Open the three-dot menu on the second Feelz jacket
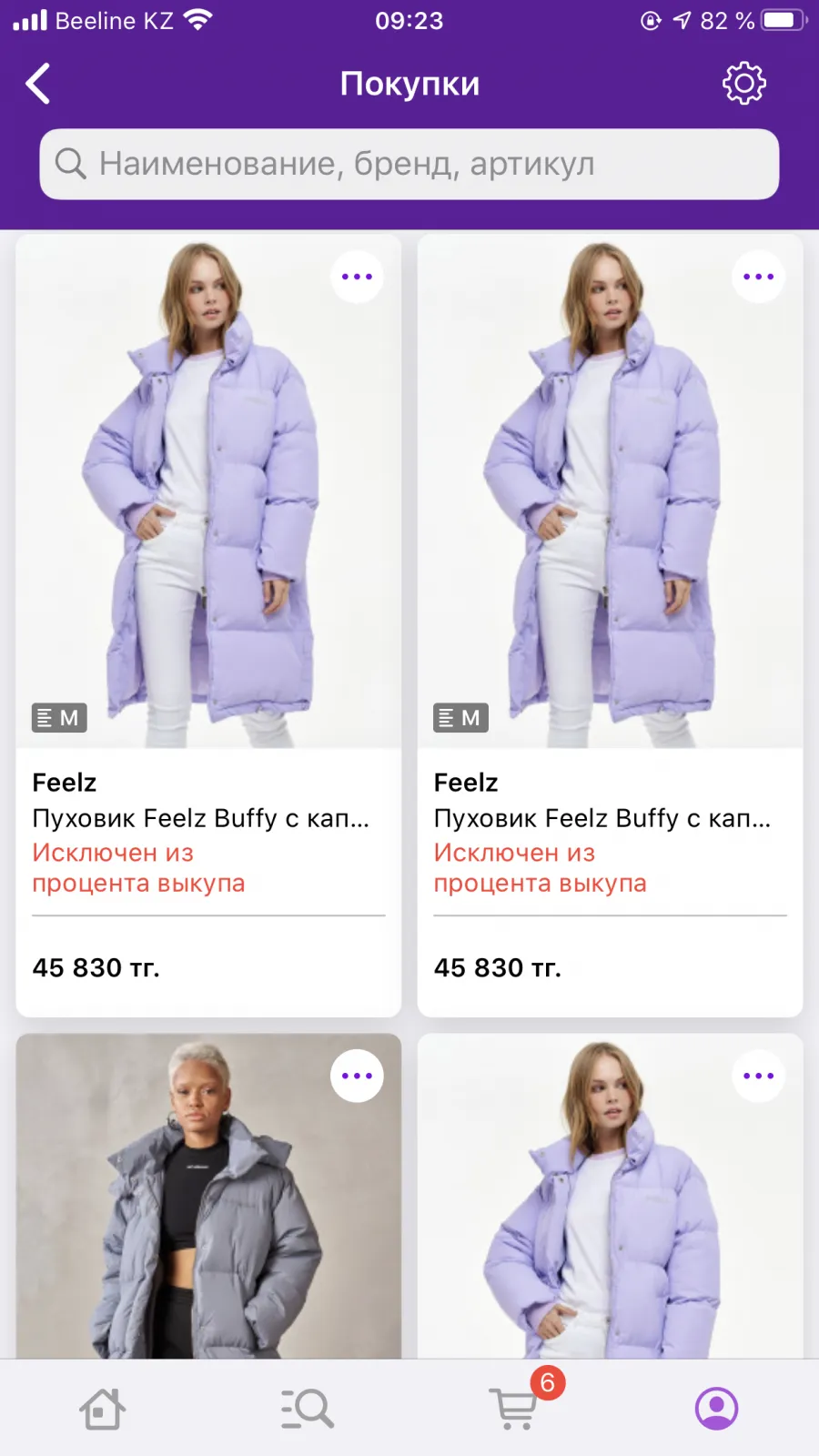Screen dimensions: 819x1456 point(758,277)
